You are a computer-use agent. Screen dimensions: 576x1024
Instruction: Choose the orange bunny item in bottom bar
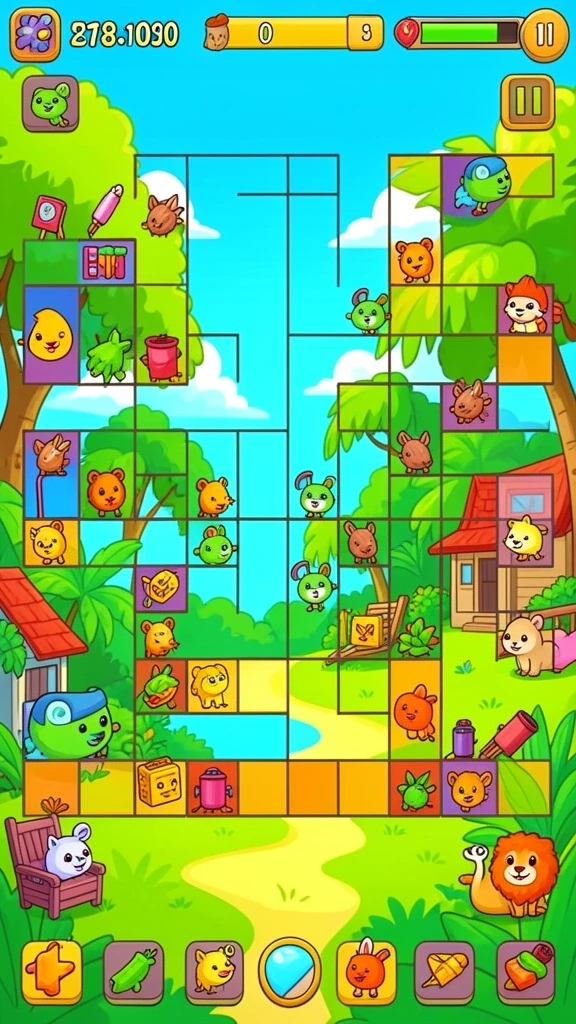click(x=366, y=972)
